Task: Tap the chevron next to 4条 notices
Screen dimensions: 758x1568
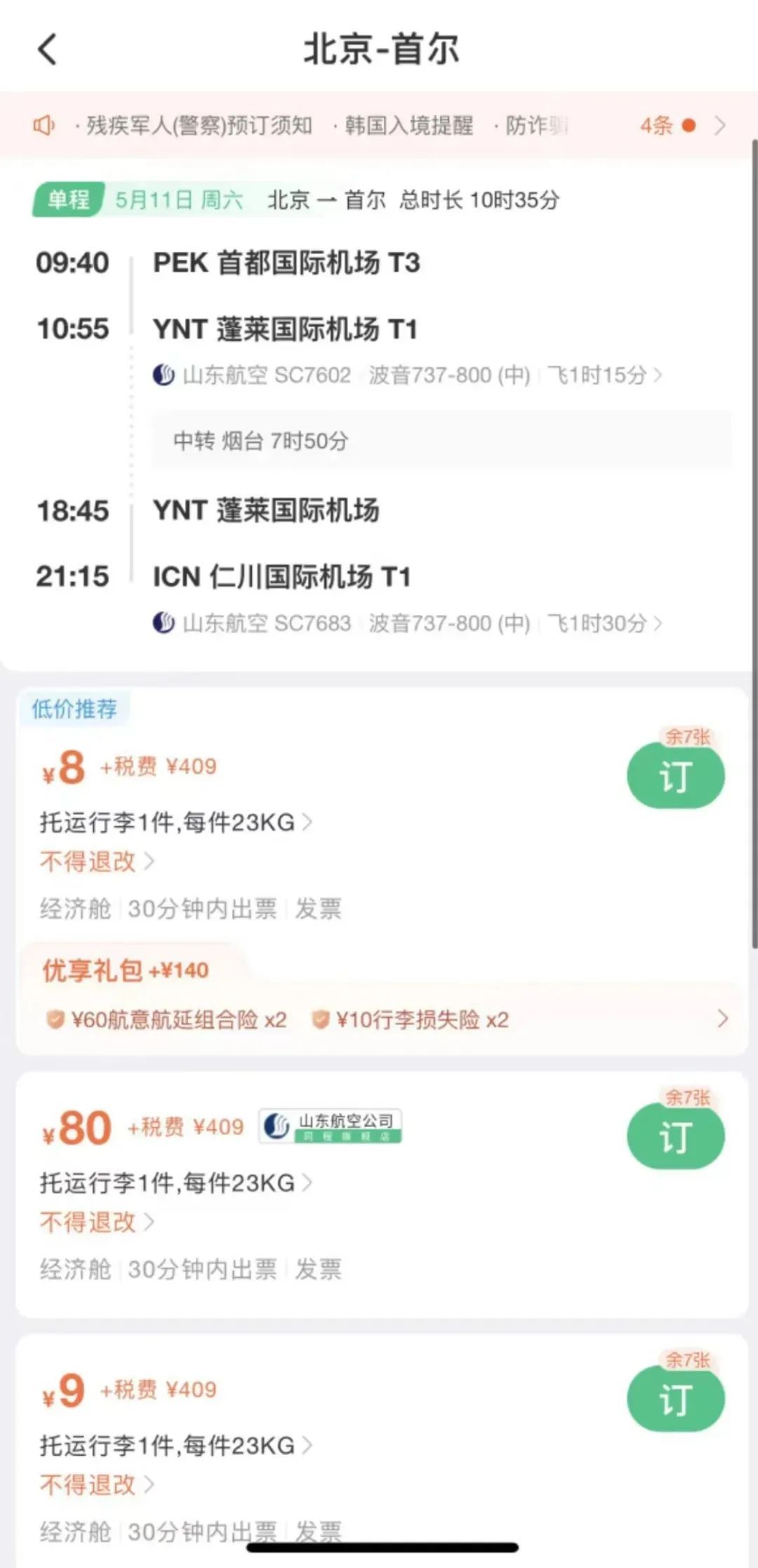Action: coord(721,125)
